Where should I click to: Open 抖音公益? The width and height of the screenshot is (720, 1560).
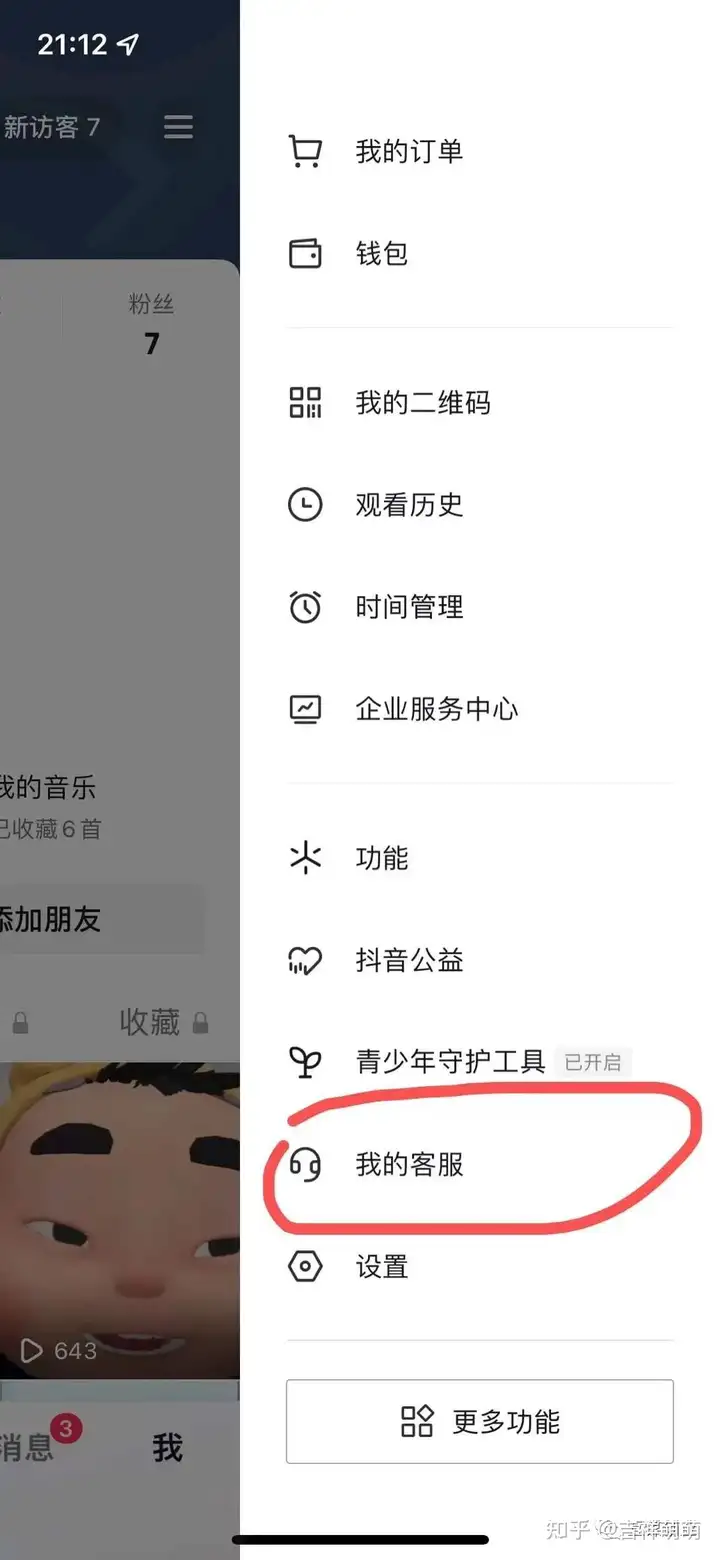[480, 961]
